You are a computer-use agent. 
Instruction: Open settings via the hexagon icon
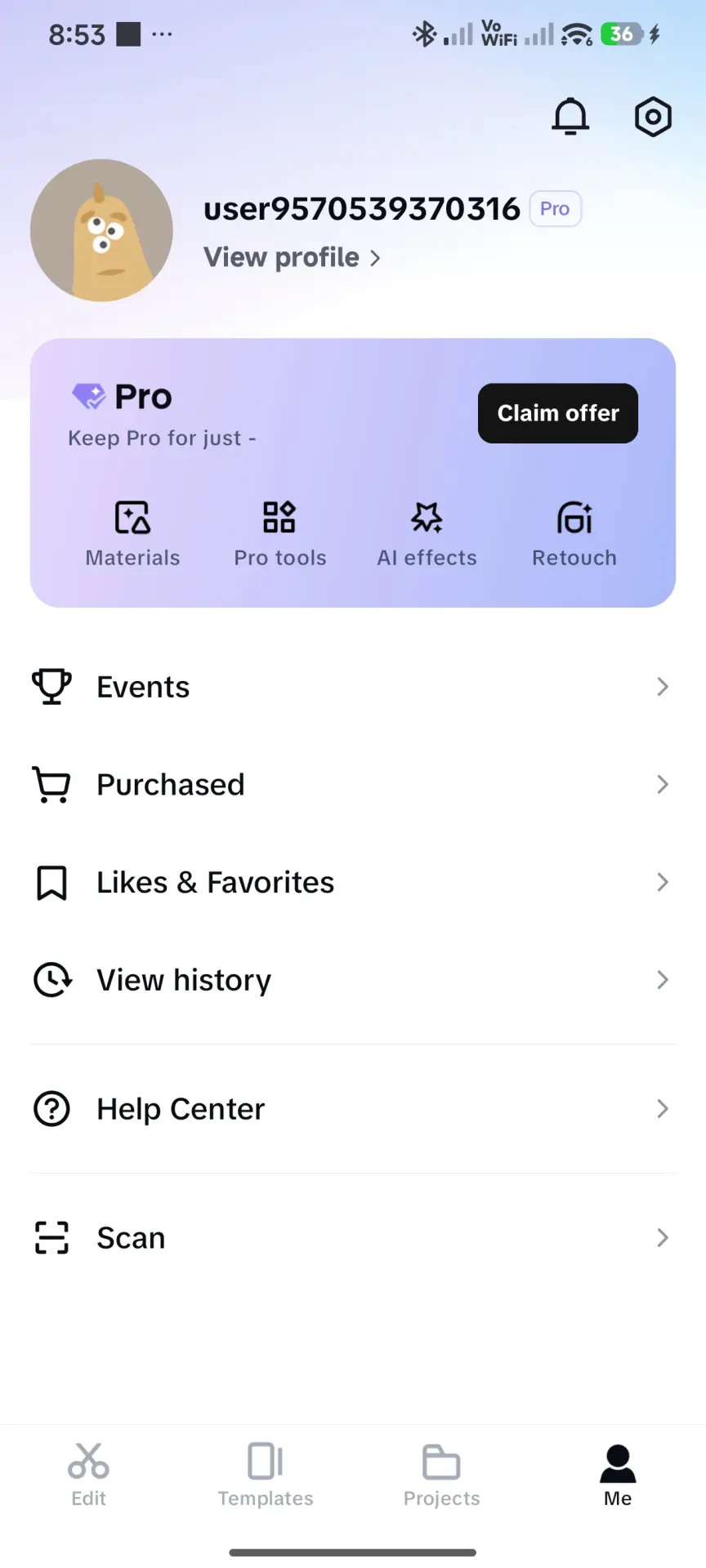pos(653,117)
